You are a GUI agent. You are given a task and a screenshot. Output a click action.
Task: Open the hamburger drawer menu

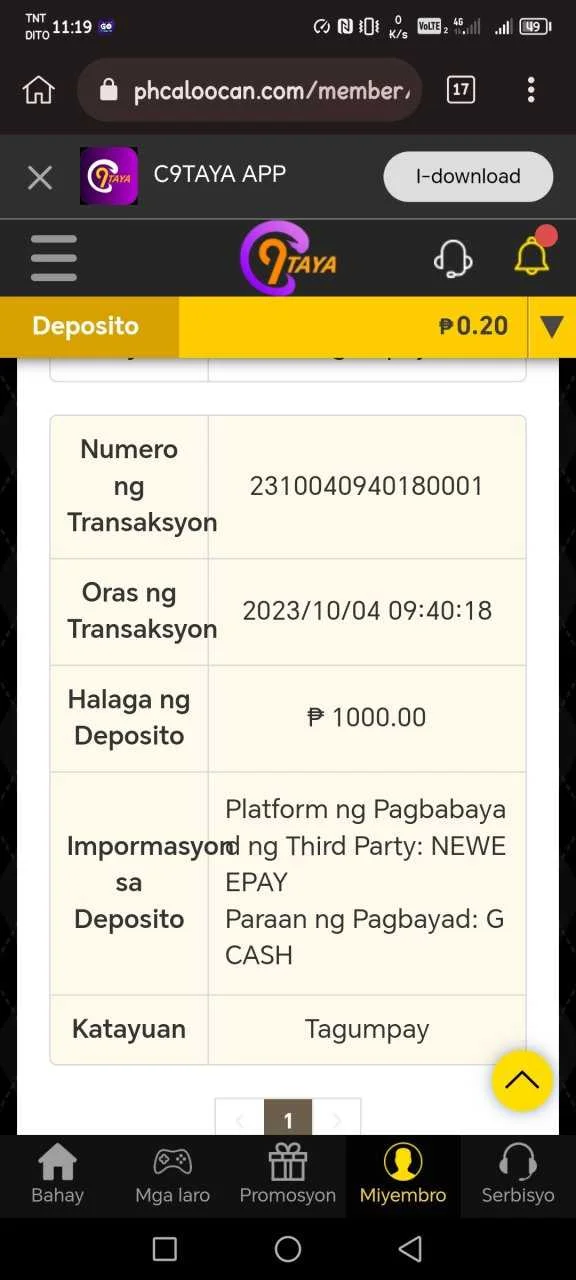tap(54, 258)
